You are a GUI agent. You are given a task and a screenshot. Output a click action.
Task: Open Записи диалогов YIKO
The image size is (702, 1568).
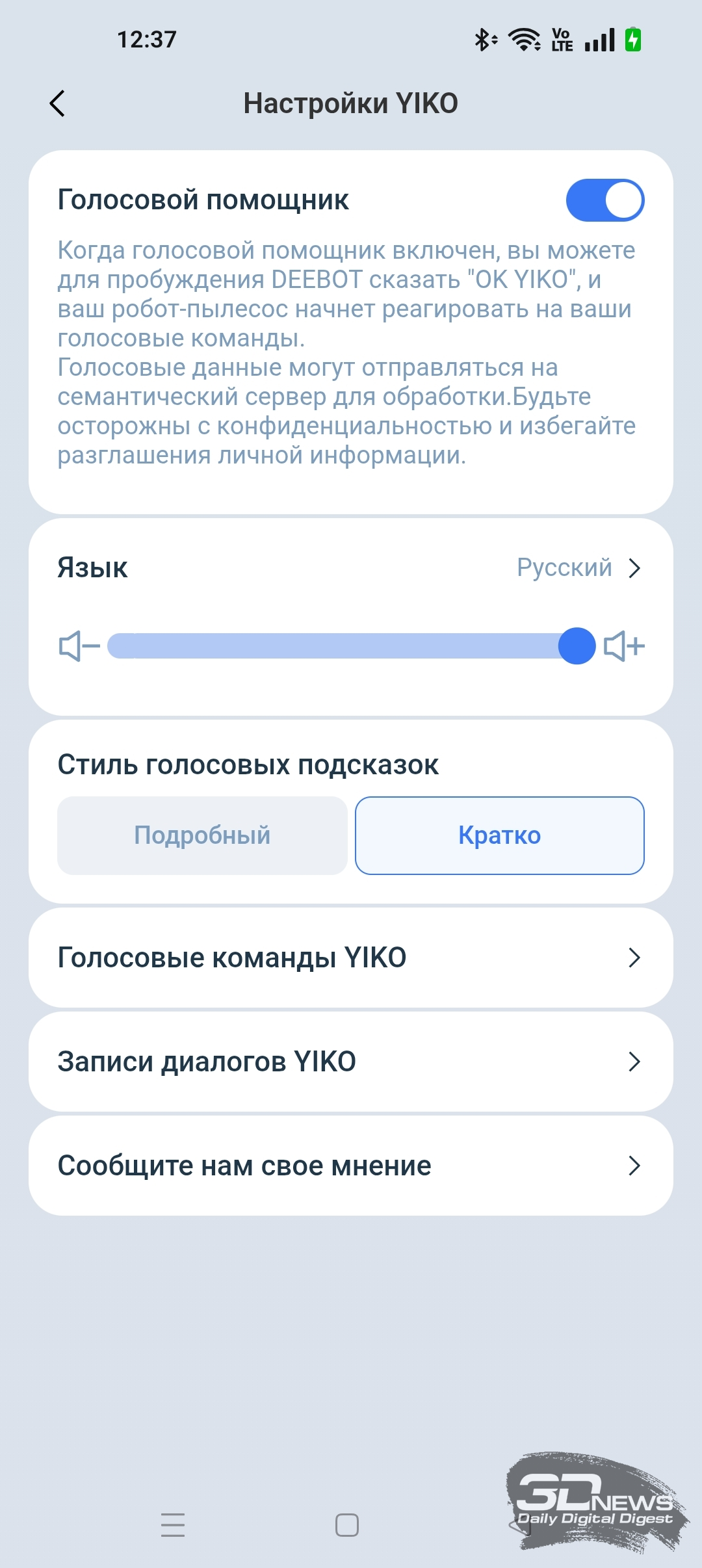[x=351, y=1062]
